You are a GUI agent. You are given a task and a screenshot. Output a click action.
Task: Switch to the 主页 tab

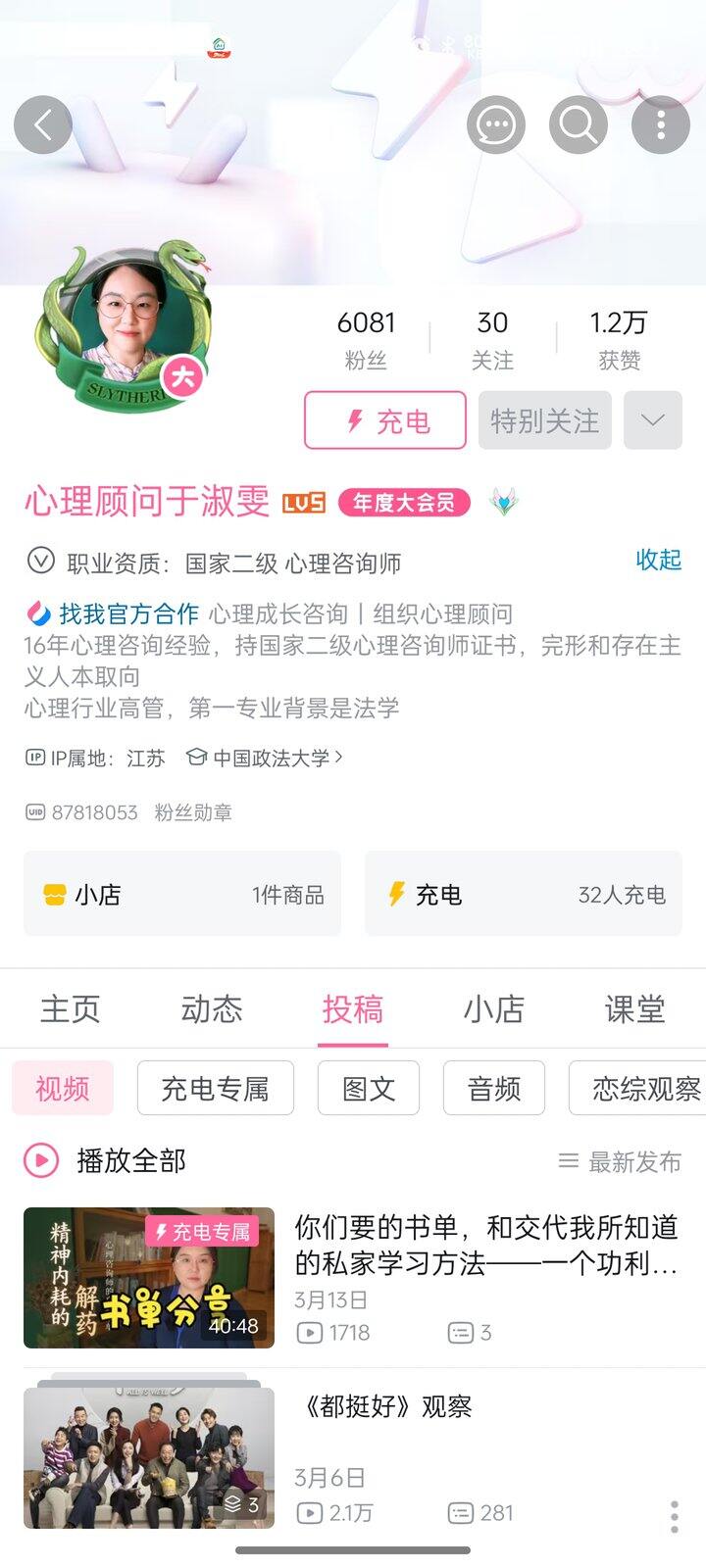pyautogui.click(x=70, y=1009)
